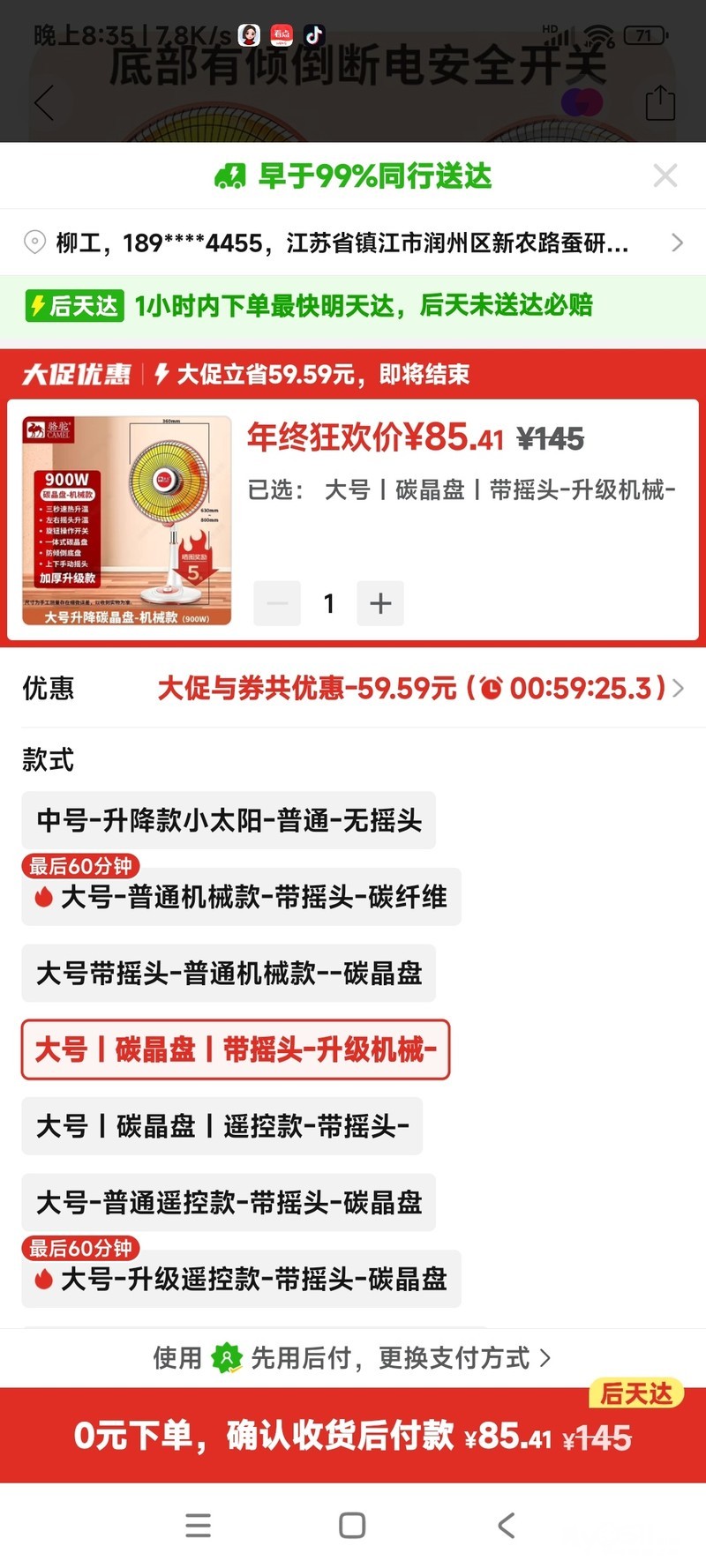Viewport: 706px width, 1568px height.
Task: Close the purchase options sheet
Action: click(x=665, y=175)
